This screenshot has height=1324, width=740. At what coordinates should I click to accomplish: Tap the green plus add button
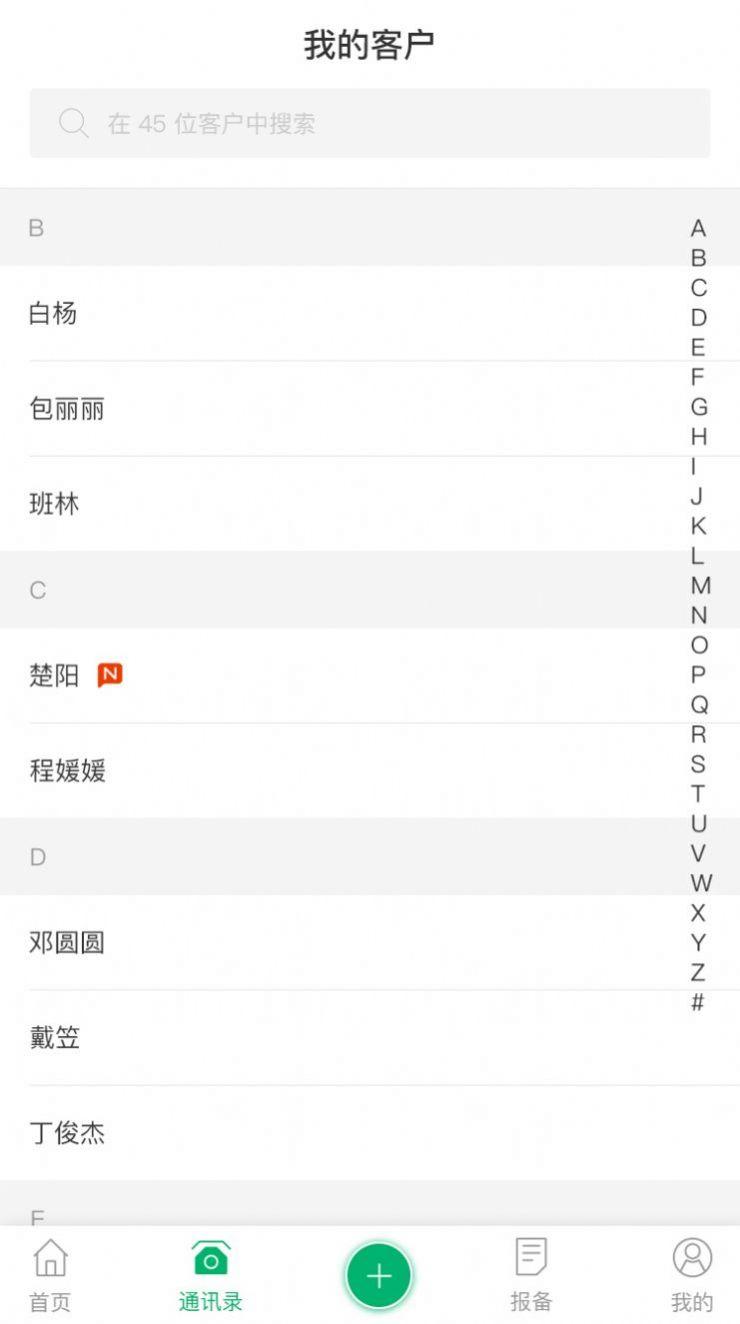(379, 1276)
